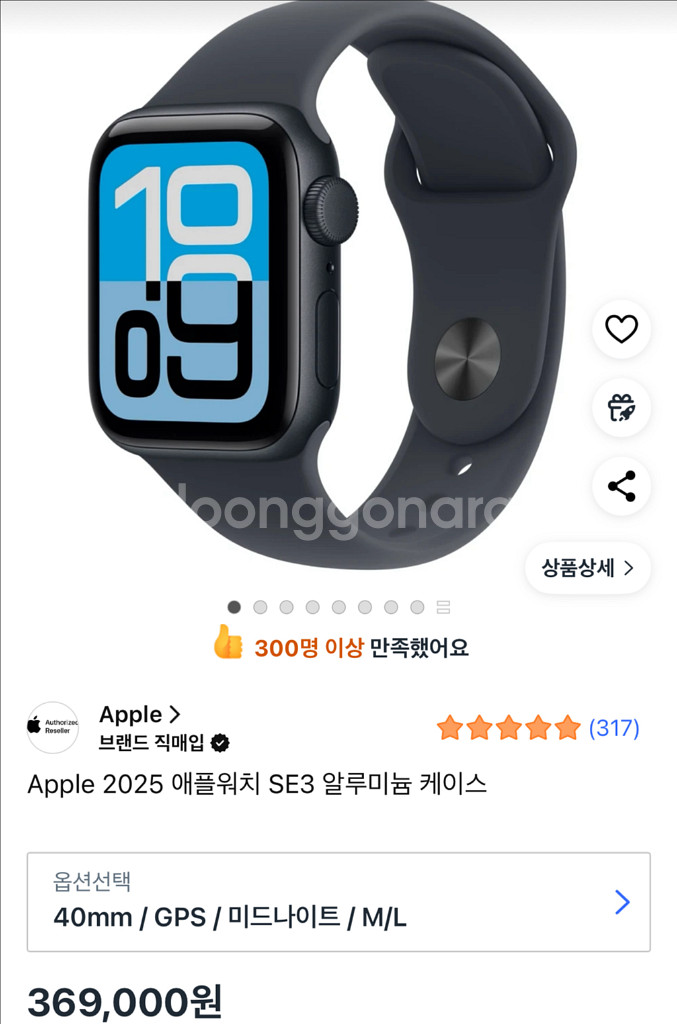Viewport: 677px width, 1024px height.
Task: Tap the gift icon button
Action: [621, 408]
